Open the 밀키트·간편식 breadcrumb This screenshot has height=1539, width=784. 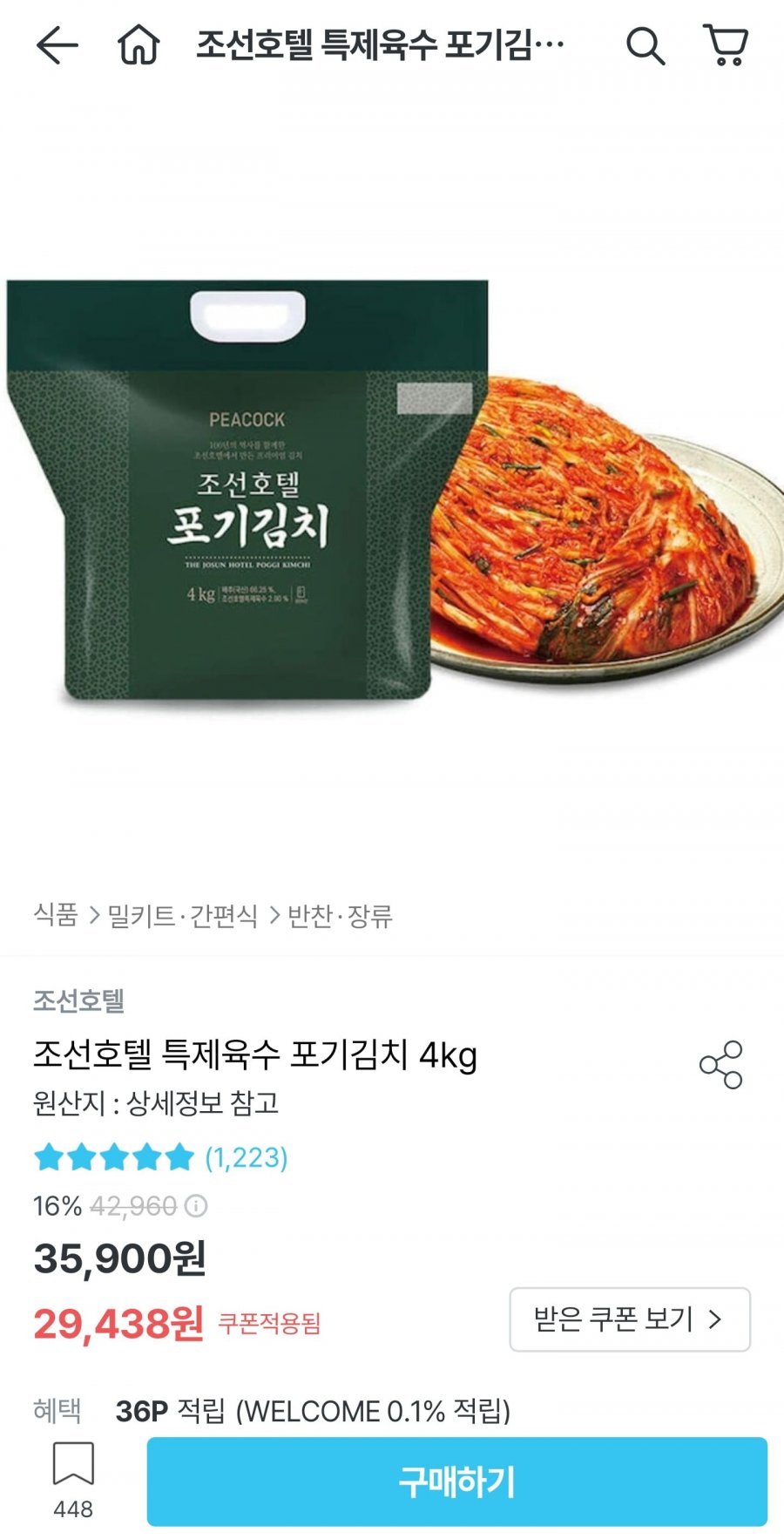pyautogui.click(x=182, y=915)
